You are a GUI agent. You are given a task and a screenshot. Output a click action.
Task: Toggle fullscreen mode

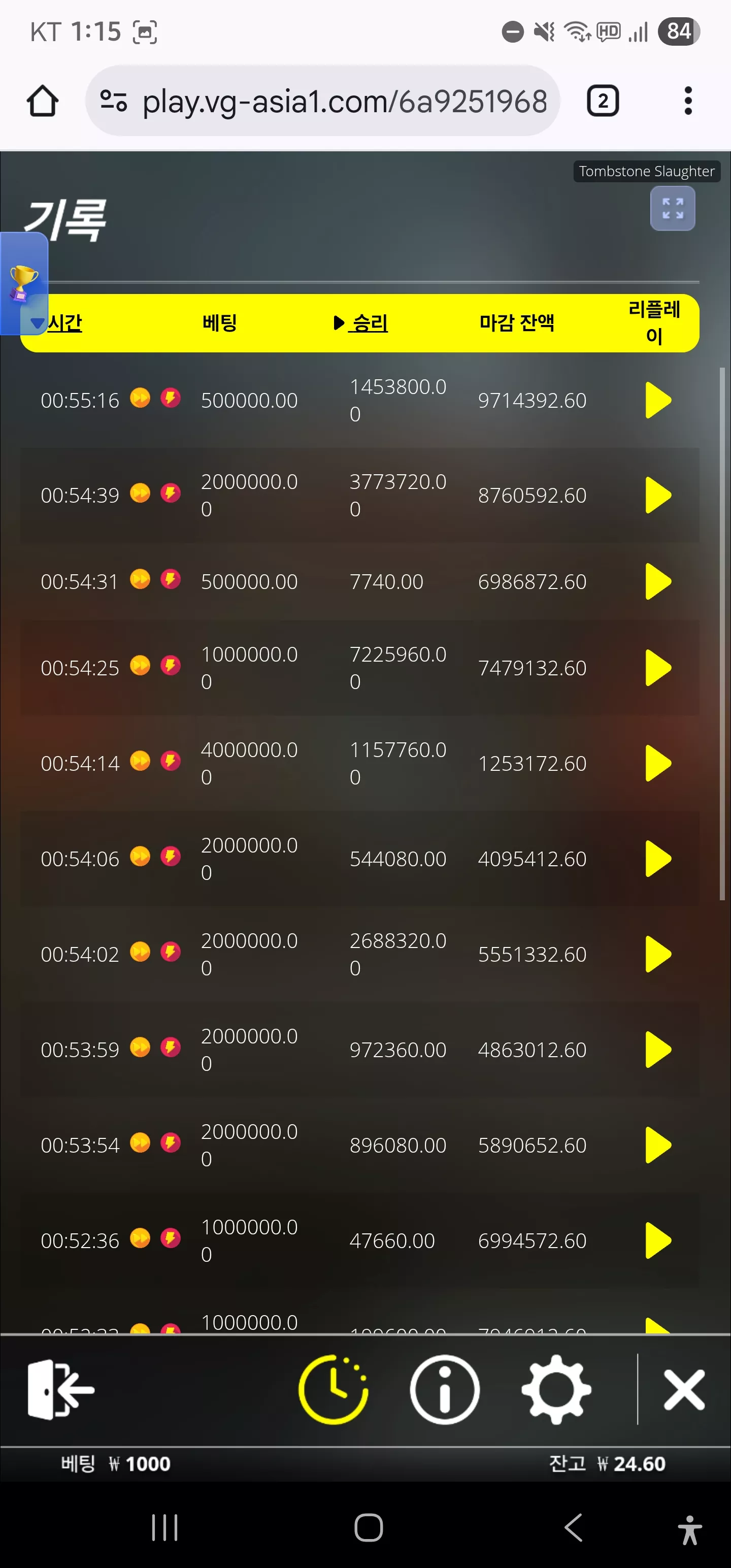pyautogui.click(x=673, y=209)
